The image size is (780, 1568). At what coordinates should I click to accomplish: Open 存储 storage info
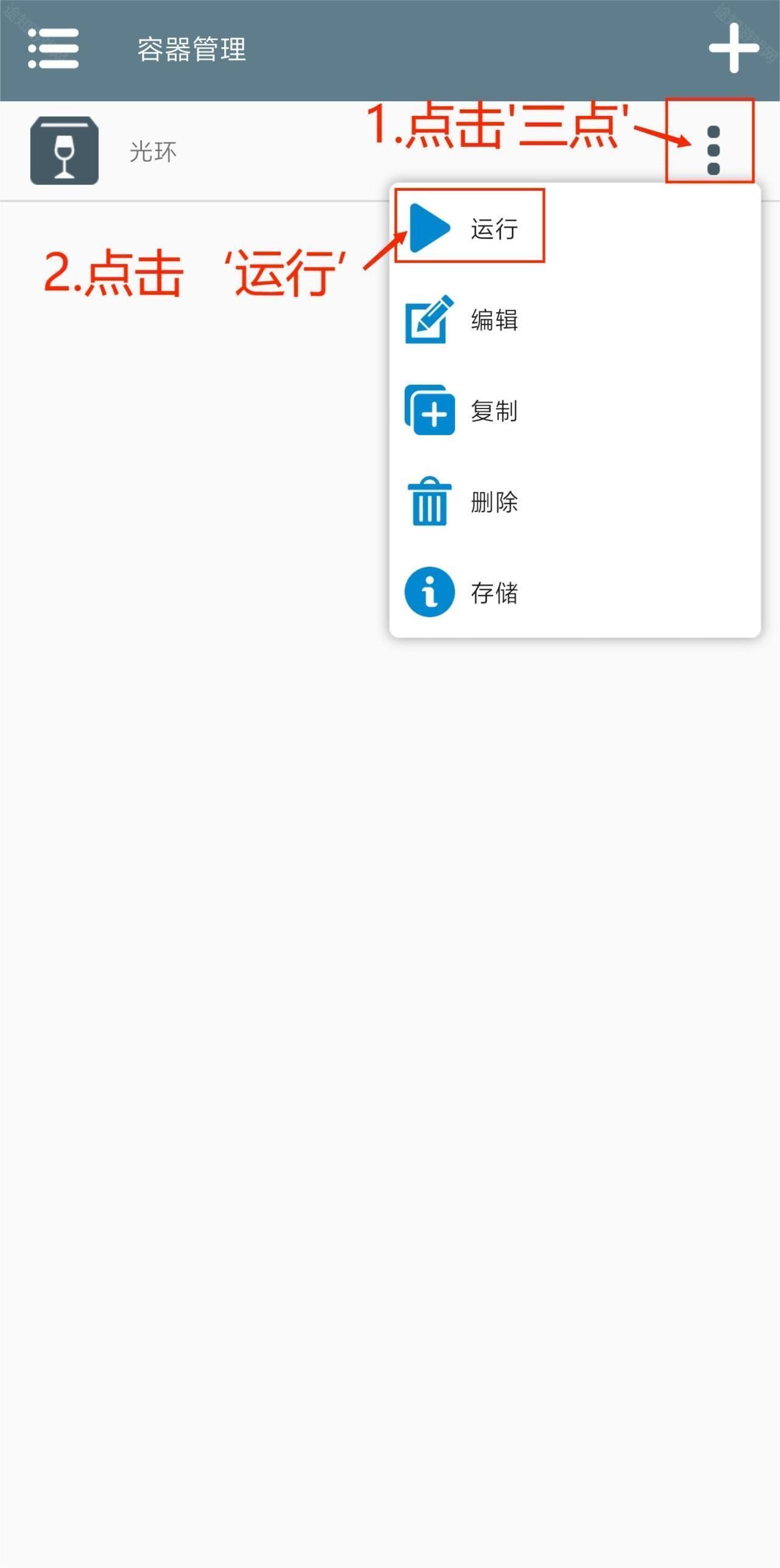pos(494,593)
